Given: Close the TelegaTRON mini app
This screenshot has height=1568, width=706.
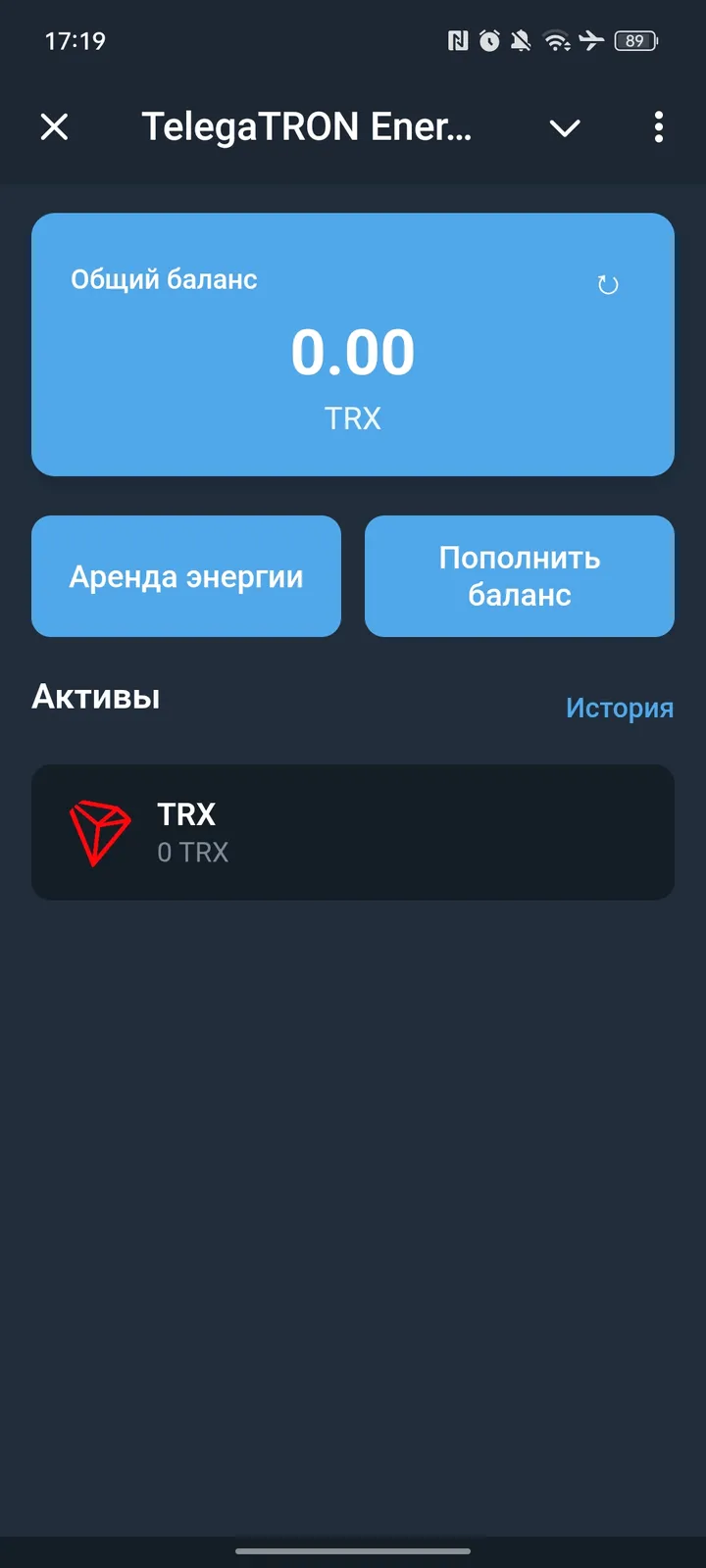Looking at the screenshot, I should (x=55, y=127).
